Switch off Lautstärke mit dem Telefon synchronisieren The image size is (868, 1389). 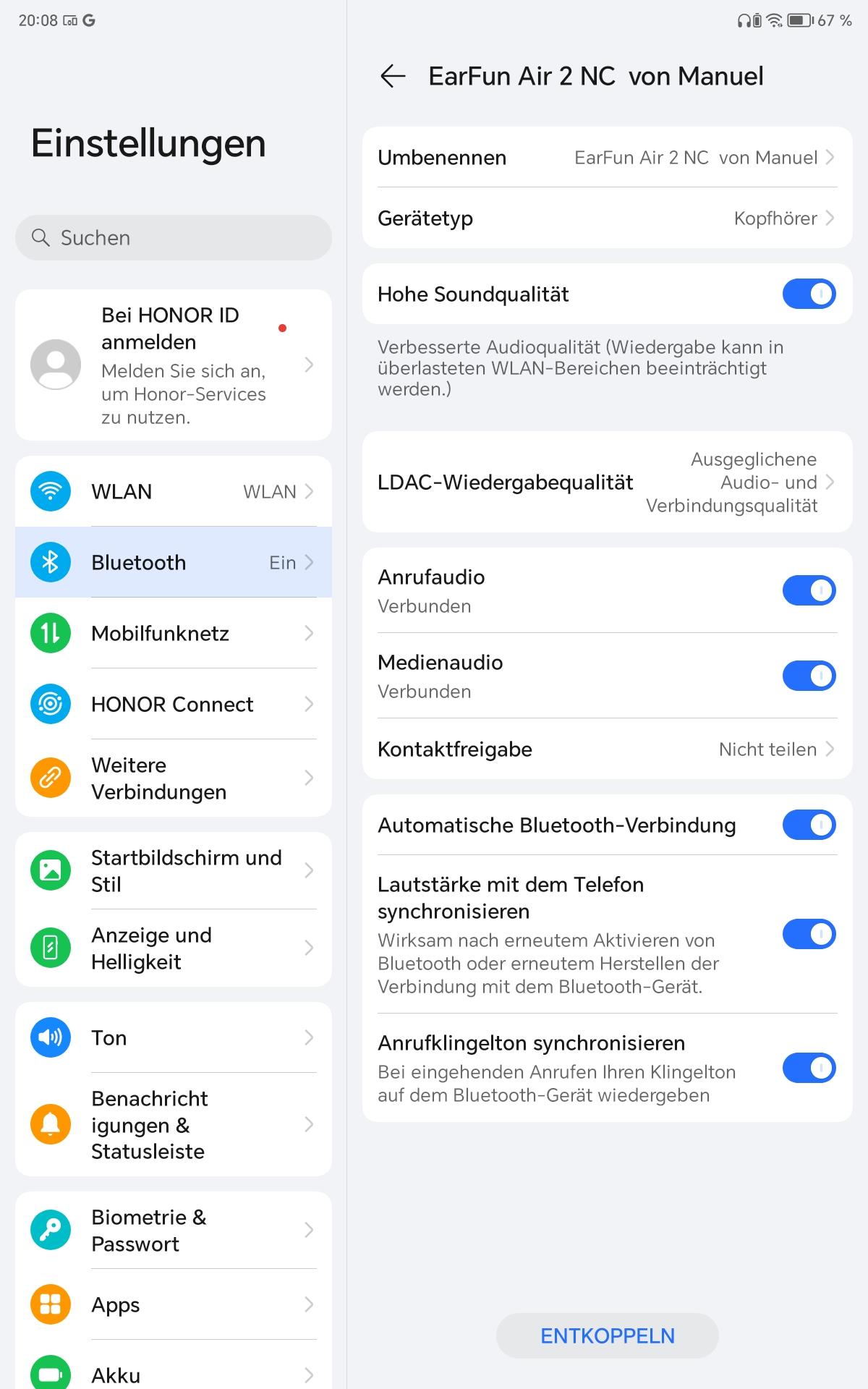809,934
